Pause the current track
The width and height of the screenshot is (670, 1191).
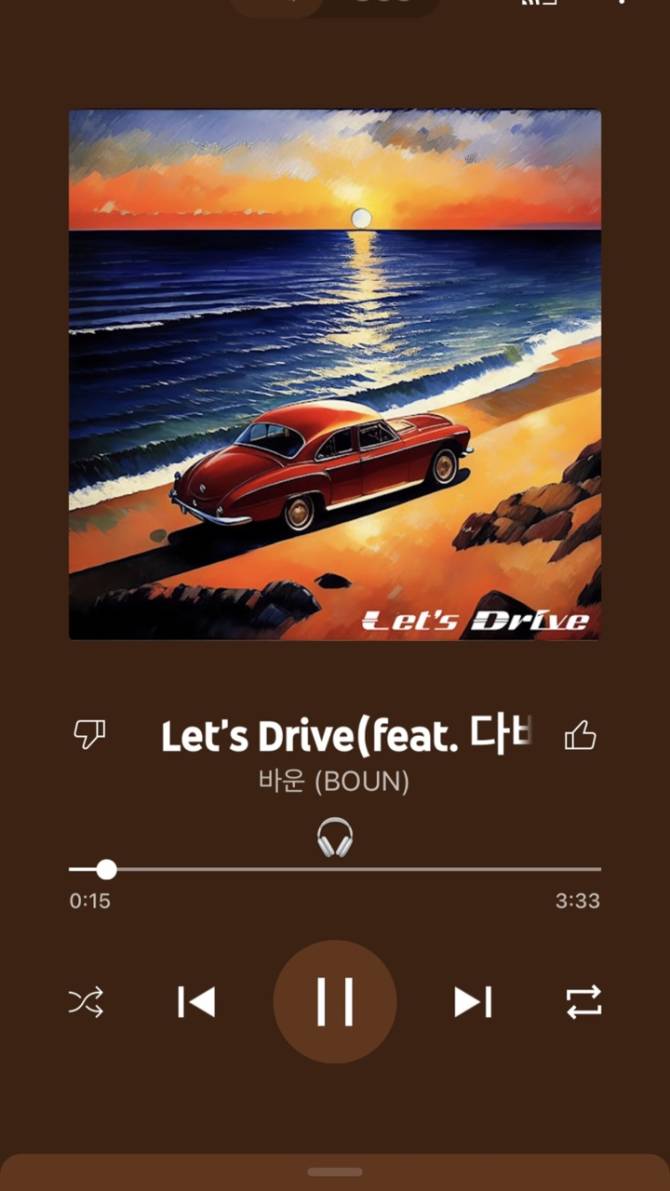click(x=335, y=1001)
